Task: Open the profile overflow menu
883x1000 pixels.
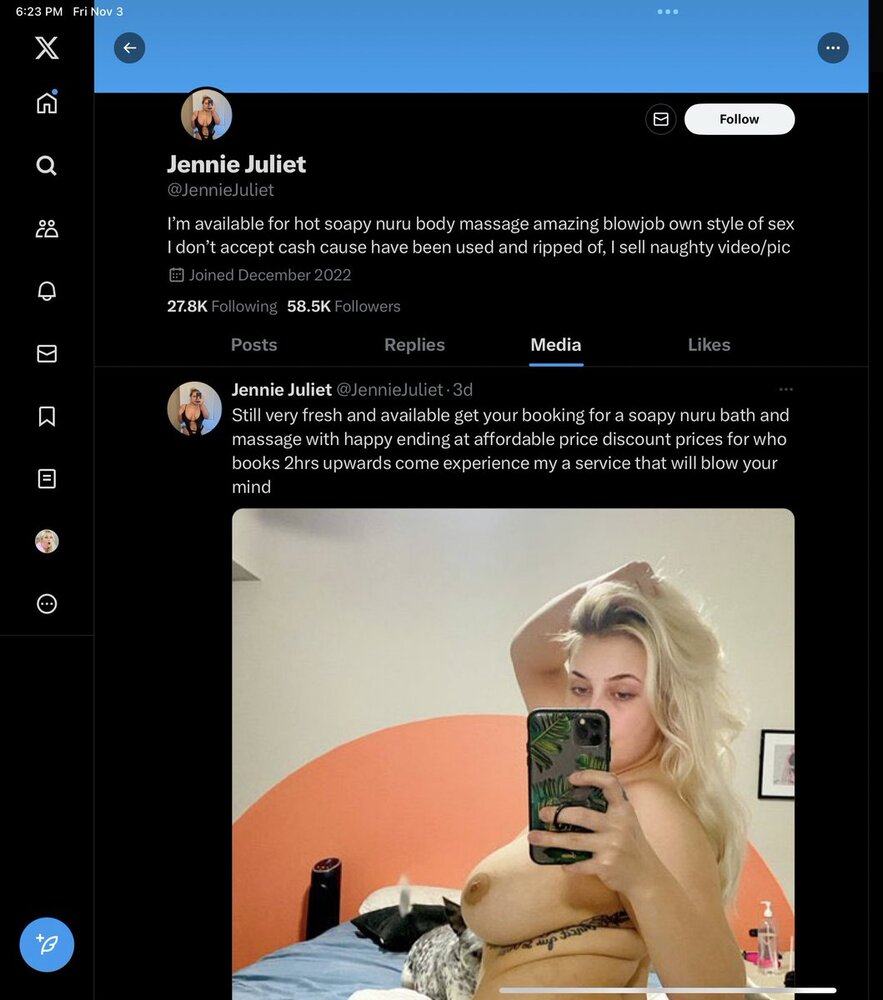Action: (832, 48)
